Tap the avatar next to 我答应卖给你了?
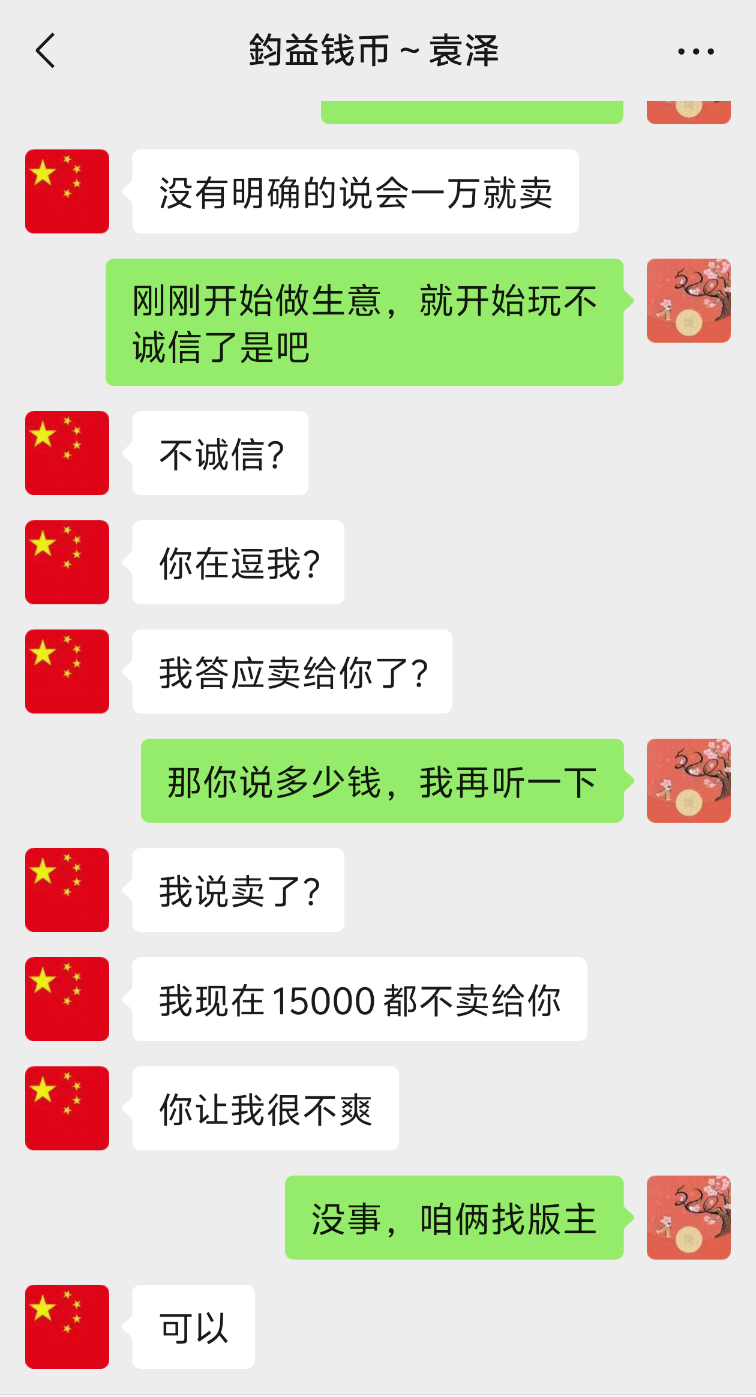Viewport: 756px width, 1397px height. click(x=66, y=671)
